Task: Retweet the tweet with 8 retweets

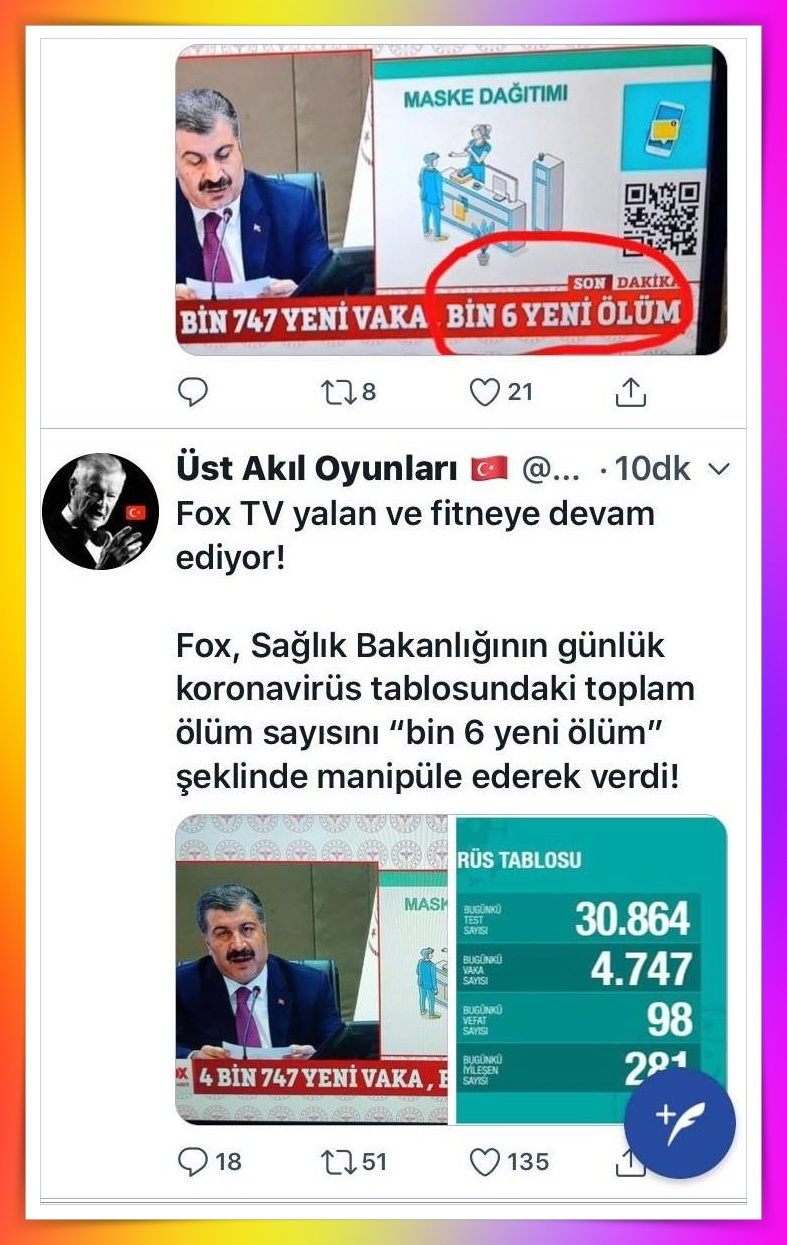Action: click(x=337, y=393)
